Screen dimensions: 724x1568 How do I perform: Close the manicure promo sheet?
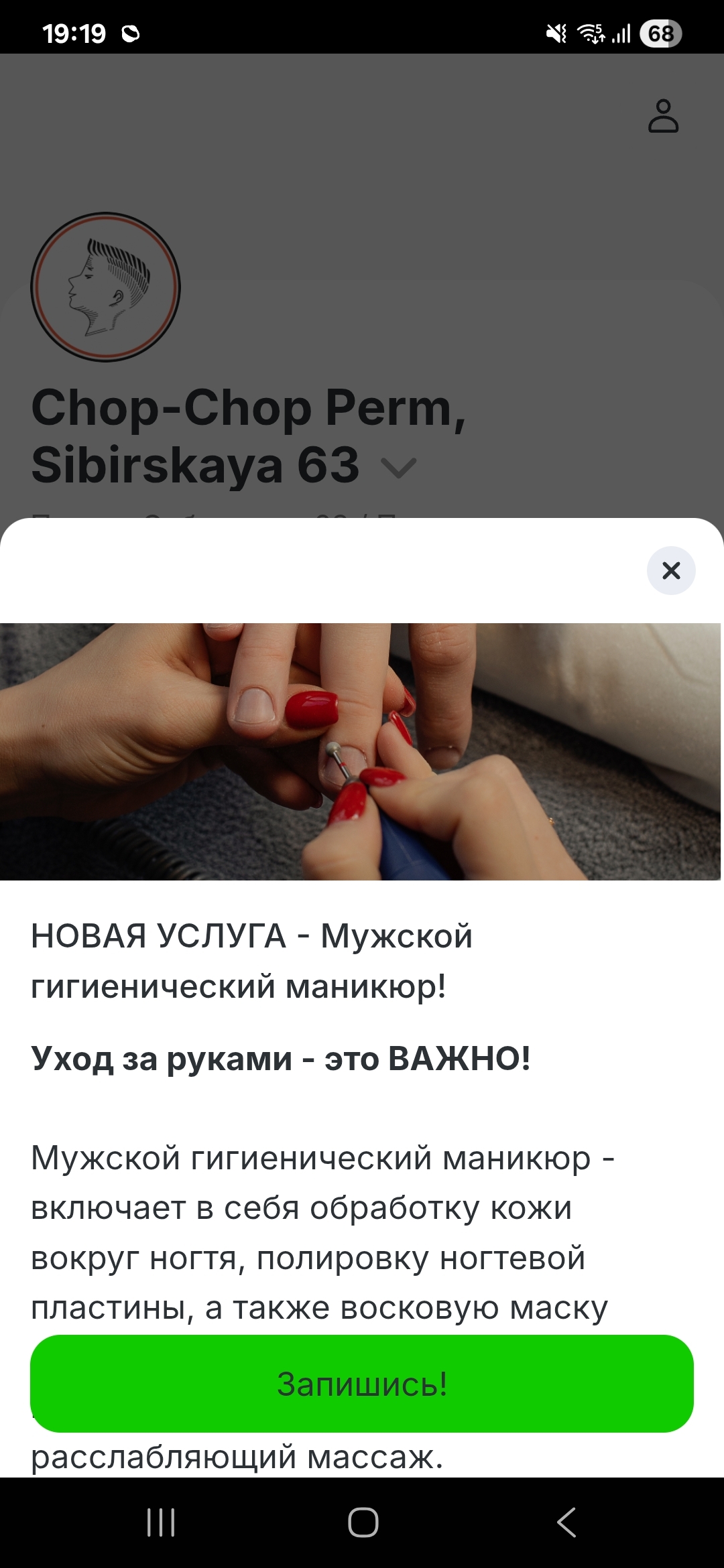(671, 571)
